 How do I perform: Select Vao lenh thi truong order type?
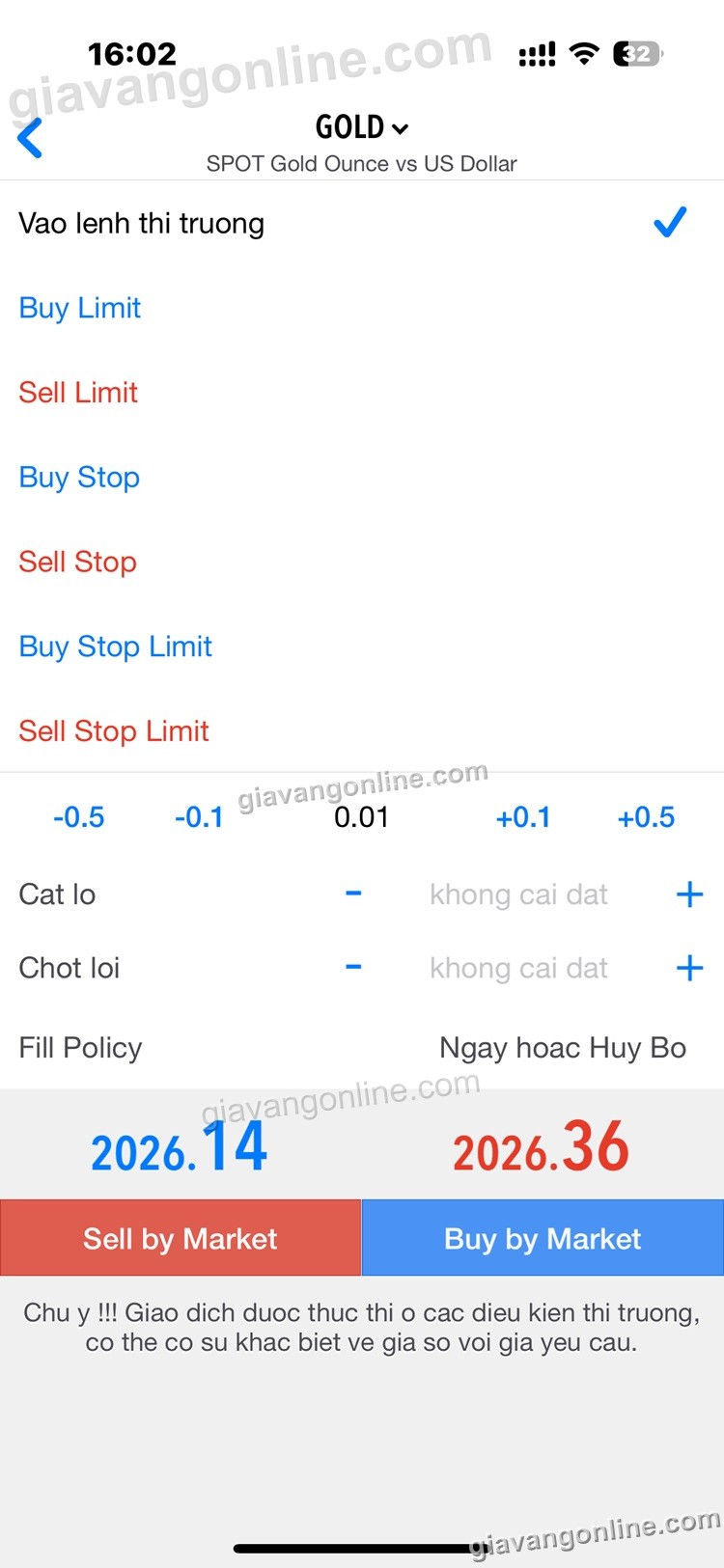[x=141, y=224]
